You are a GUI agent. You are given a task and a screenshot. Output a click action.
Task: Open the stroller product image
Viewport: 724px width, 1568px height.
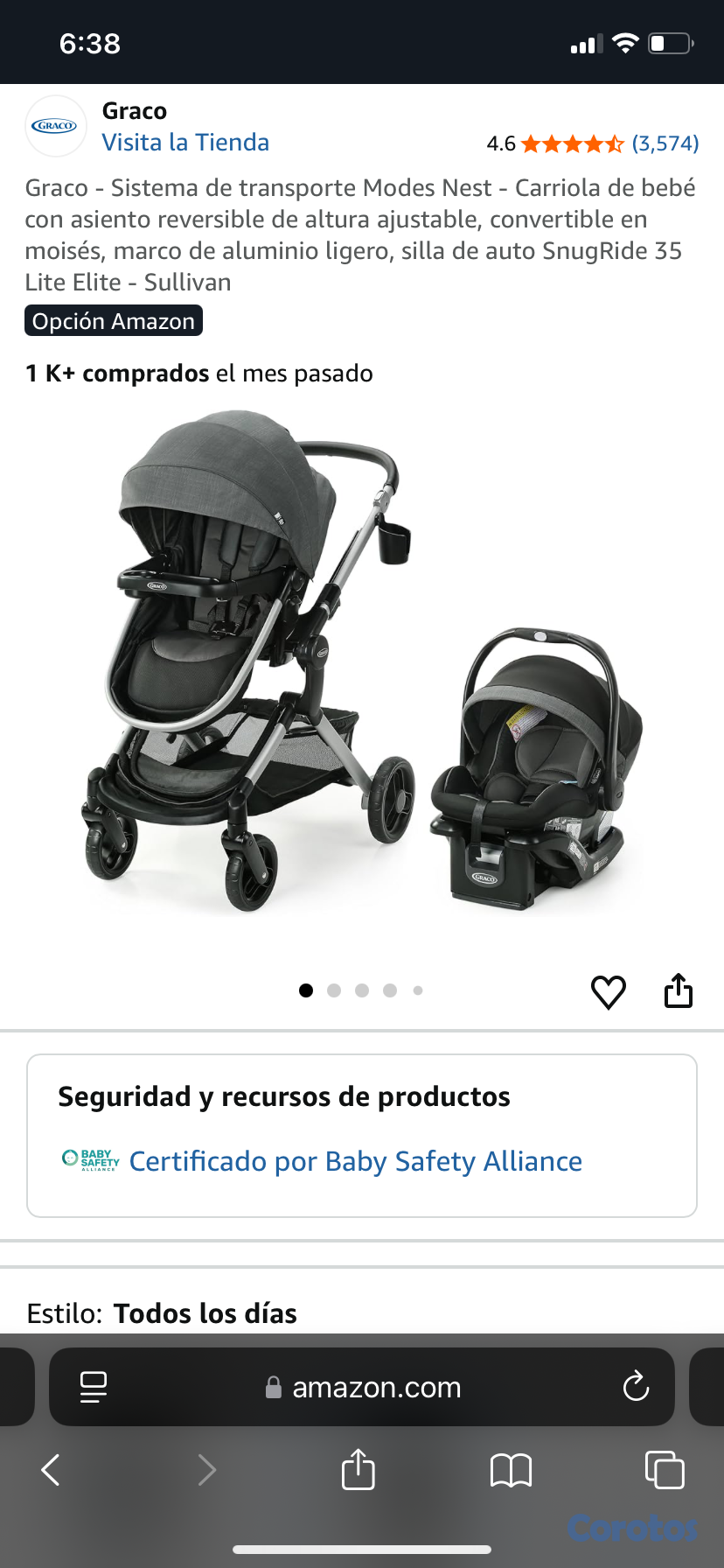point(362,665)
